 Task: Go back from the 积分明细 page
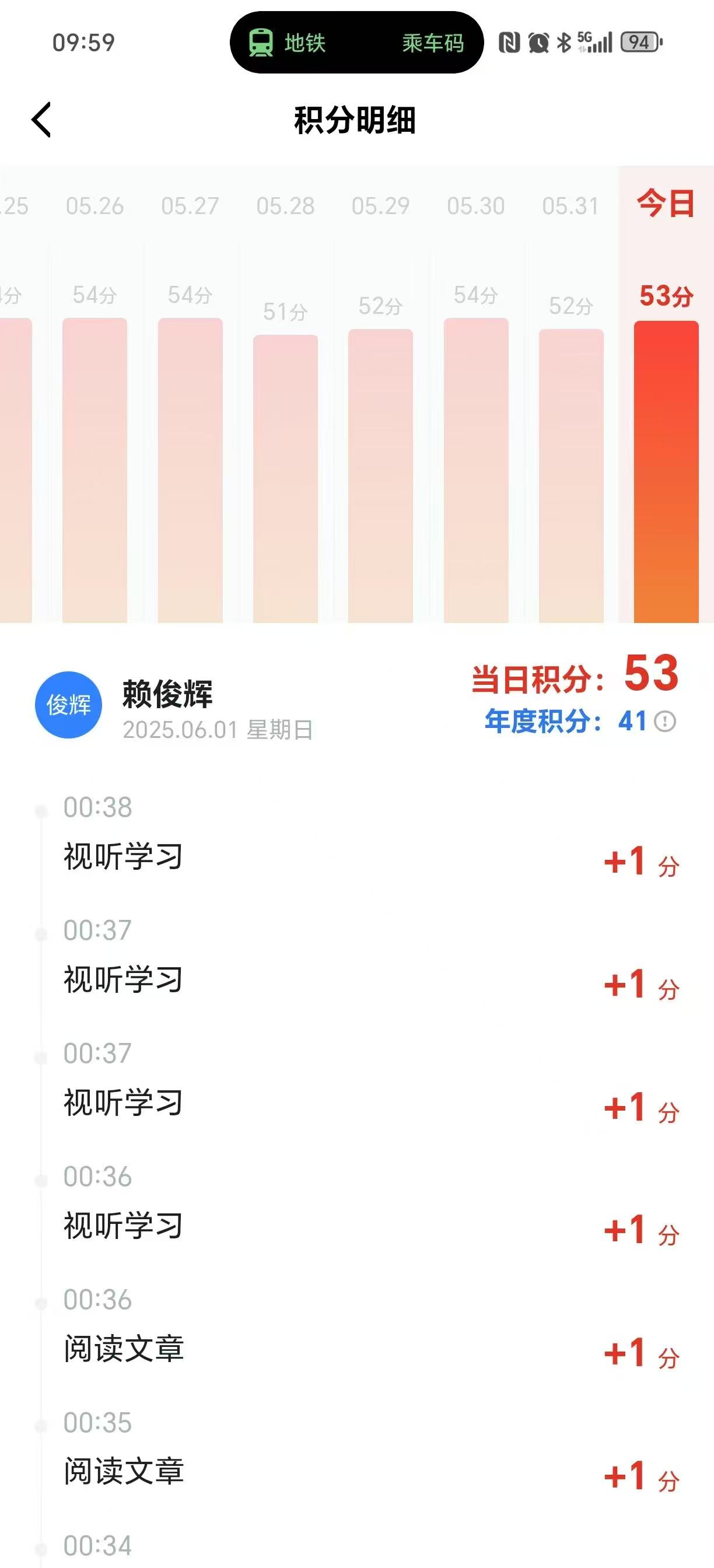pos(41,120)
